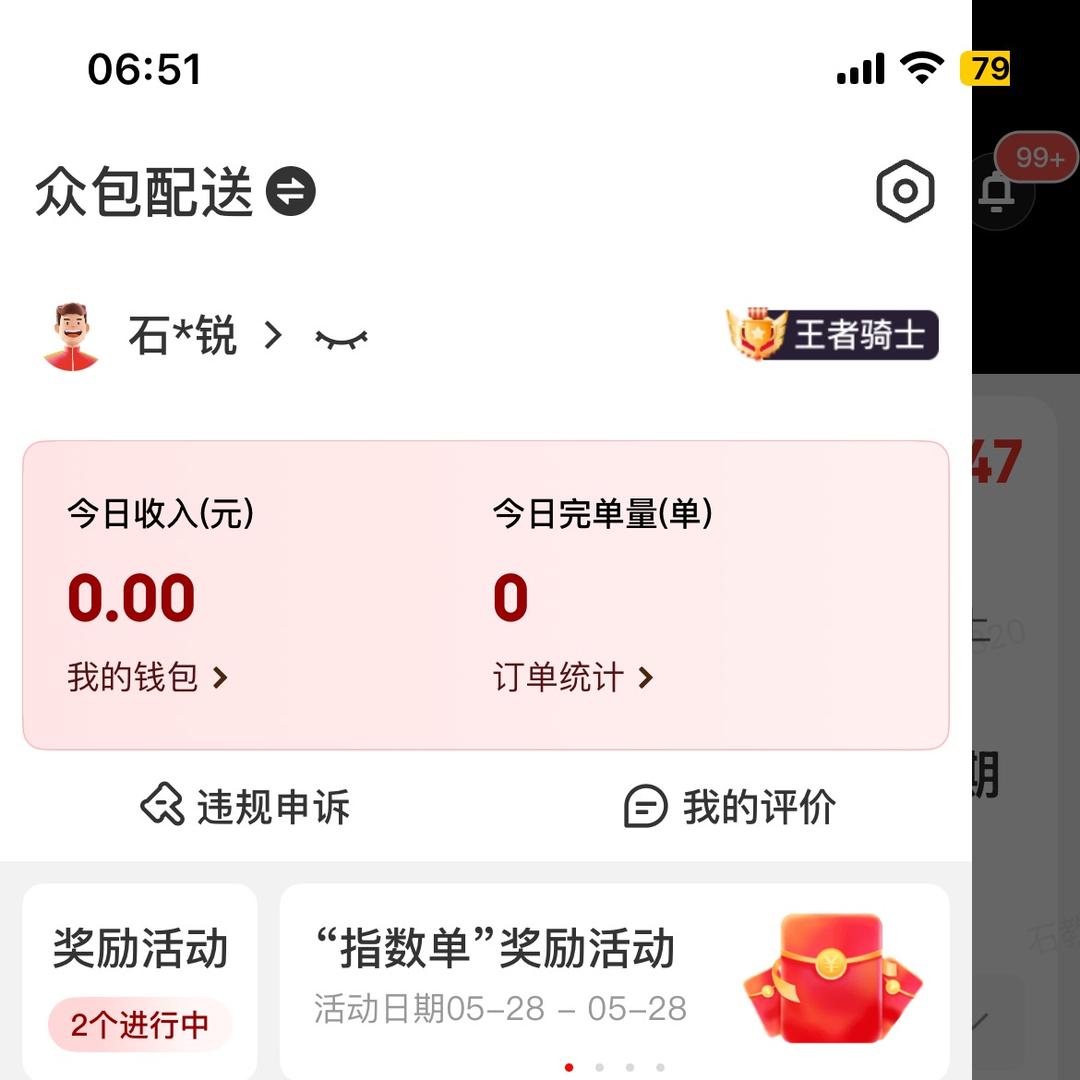Open 我的钱包 wallet link
This screenshot has height=1080, width=1080.
tap(147, 678)
